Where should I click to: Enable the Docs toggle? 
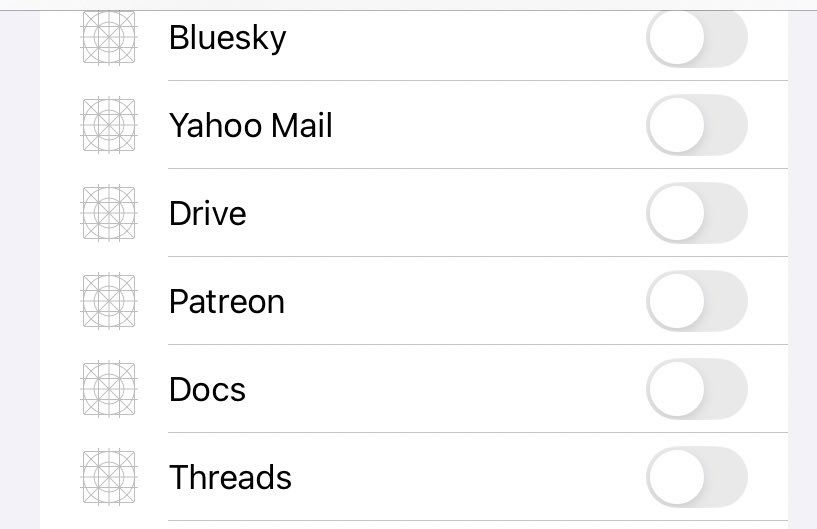(696, 390)
